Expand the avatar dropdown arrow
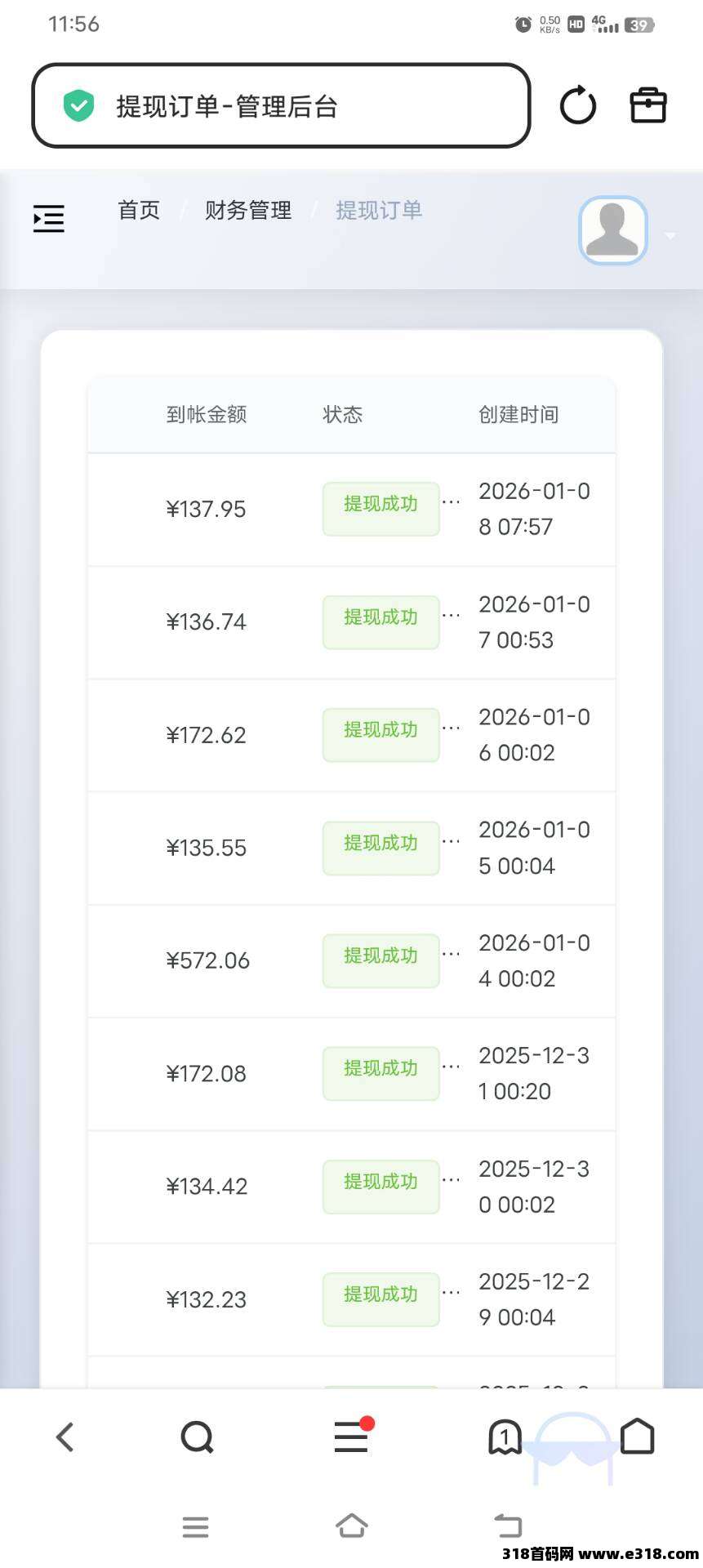 point(671,234)
